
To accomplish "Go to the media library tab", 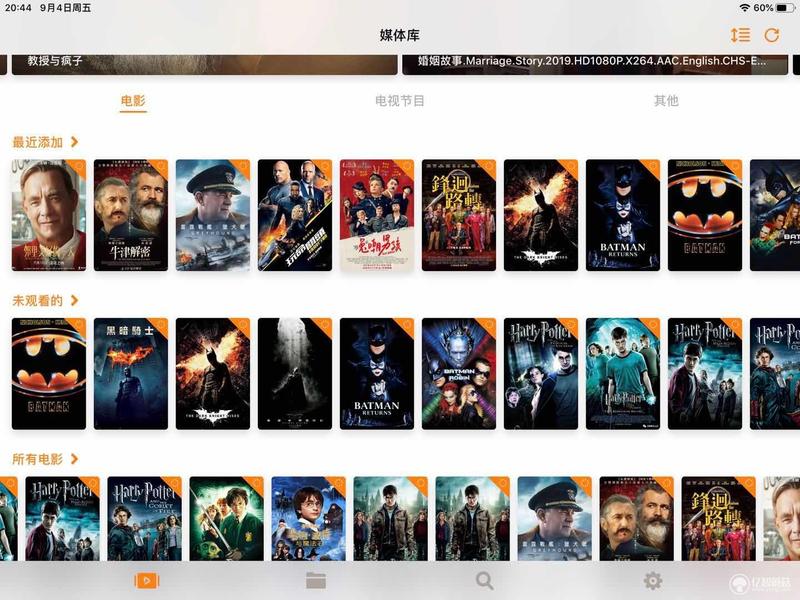I will coord(147,580).
